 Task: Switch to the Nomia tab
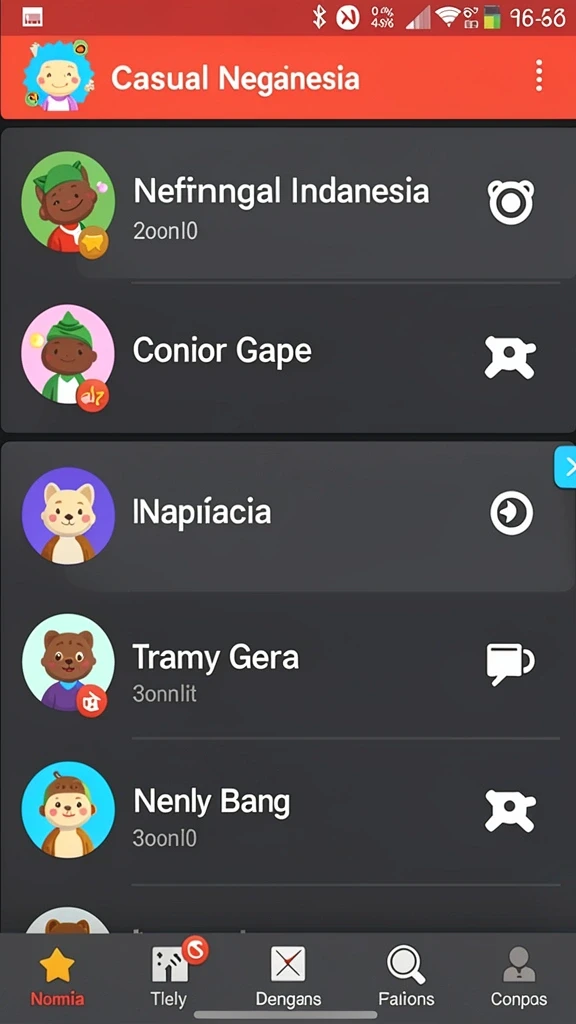[57, 978]
